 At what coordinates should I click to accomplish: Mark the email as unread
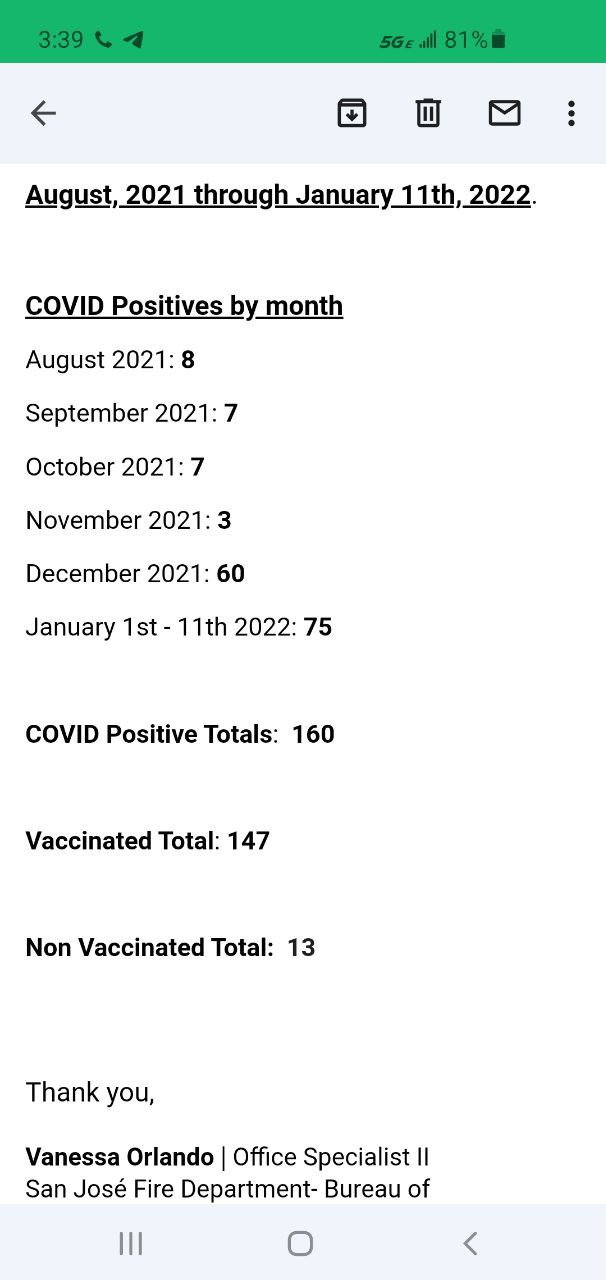[504, 113]
